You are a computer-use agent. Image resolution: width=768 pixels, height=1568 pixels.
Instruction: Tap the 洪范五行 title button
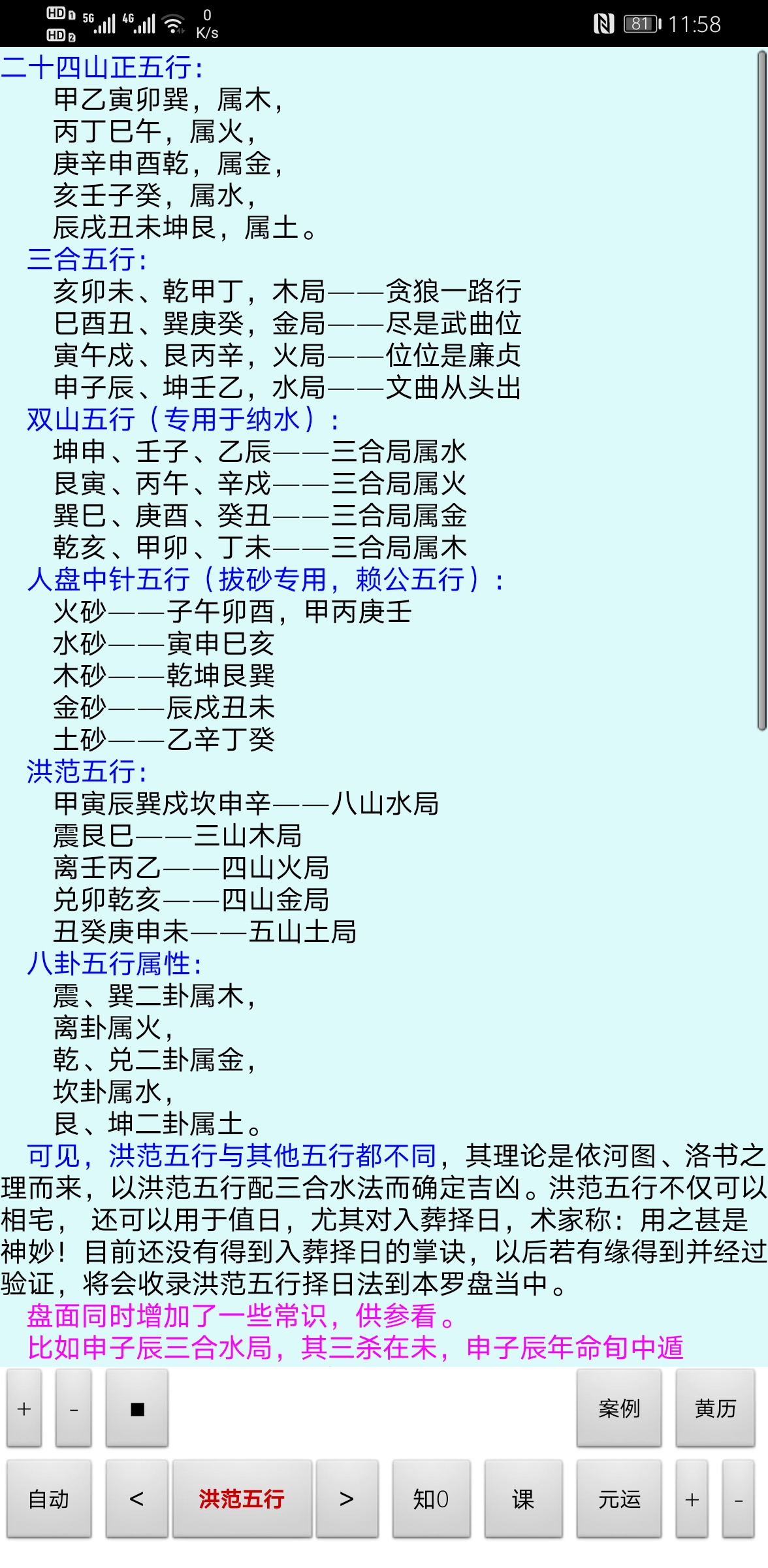tap(242, 1499)
